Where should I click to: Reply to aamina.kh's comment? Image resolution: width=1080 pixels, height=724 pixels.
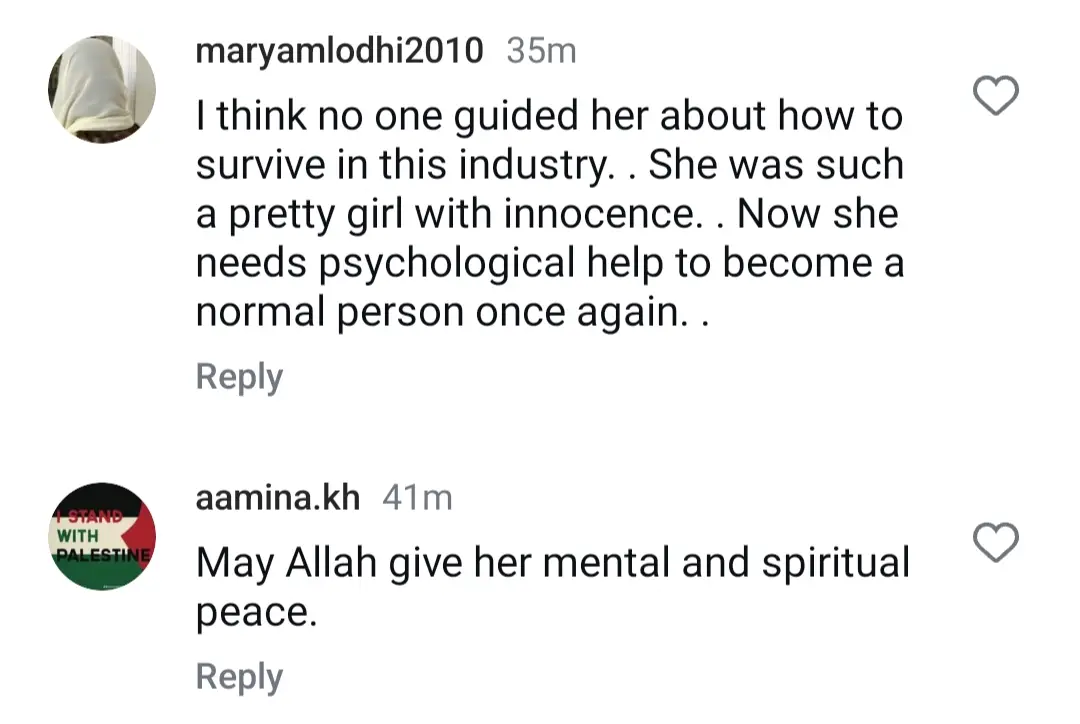(239, 677)
